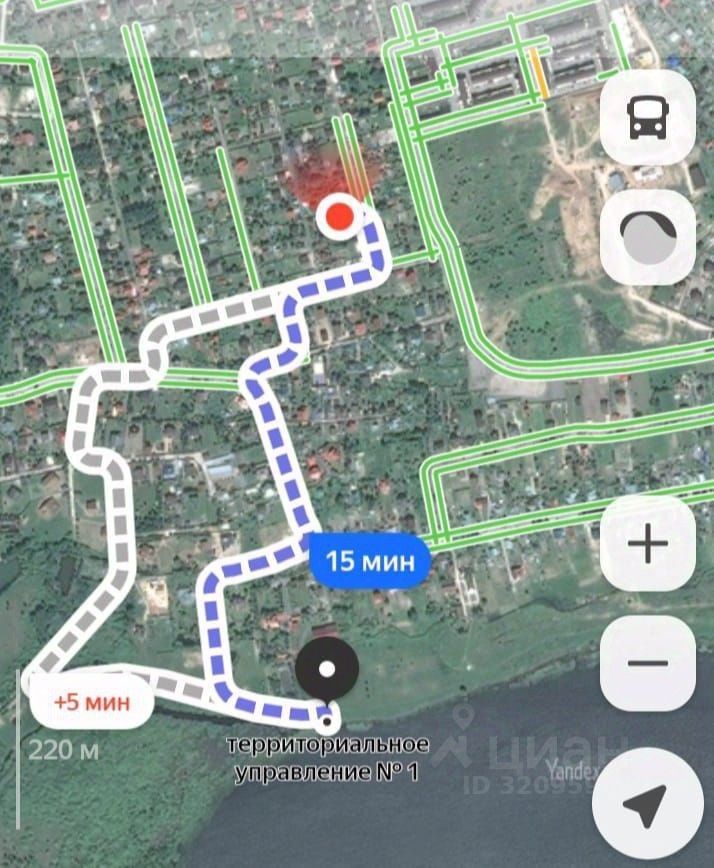714x868 pixels.
Task: Select the 15 мин route label
Action: [369, 561]
